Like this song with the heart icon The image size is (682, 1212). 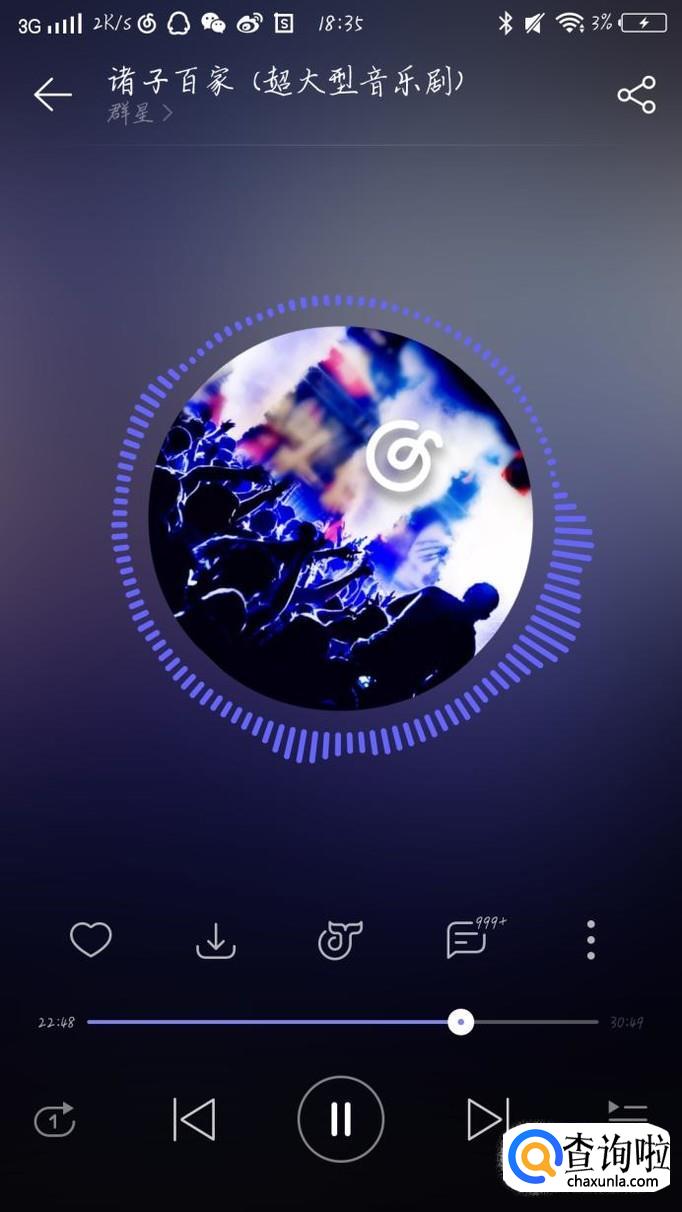[90, 940]
